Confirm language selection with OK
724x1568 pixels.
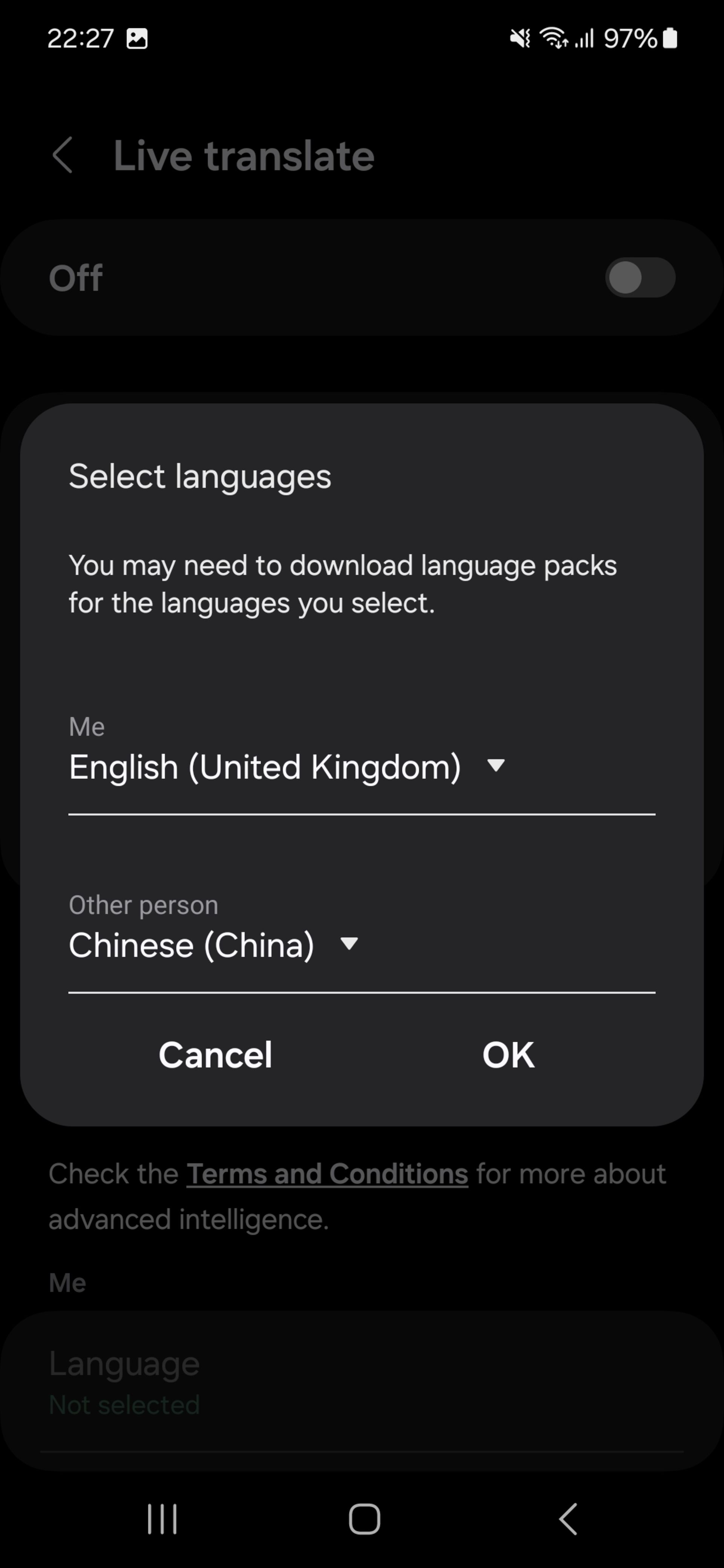(x=508, y=1055)
